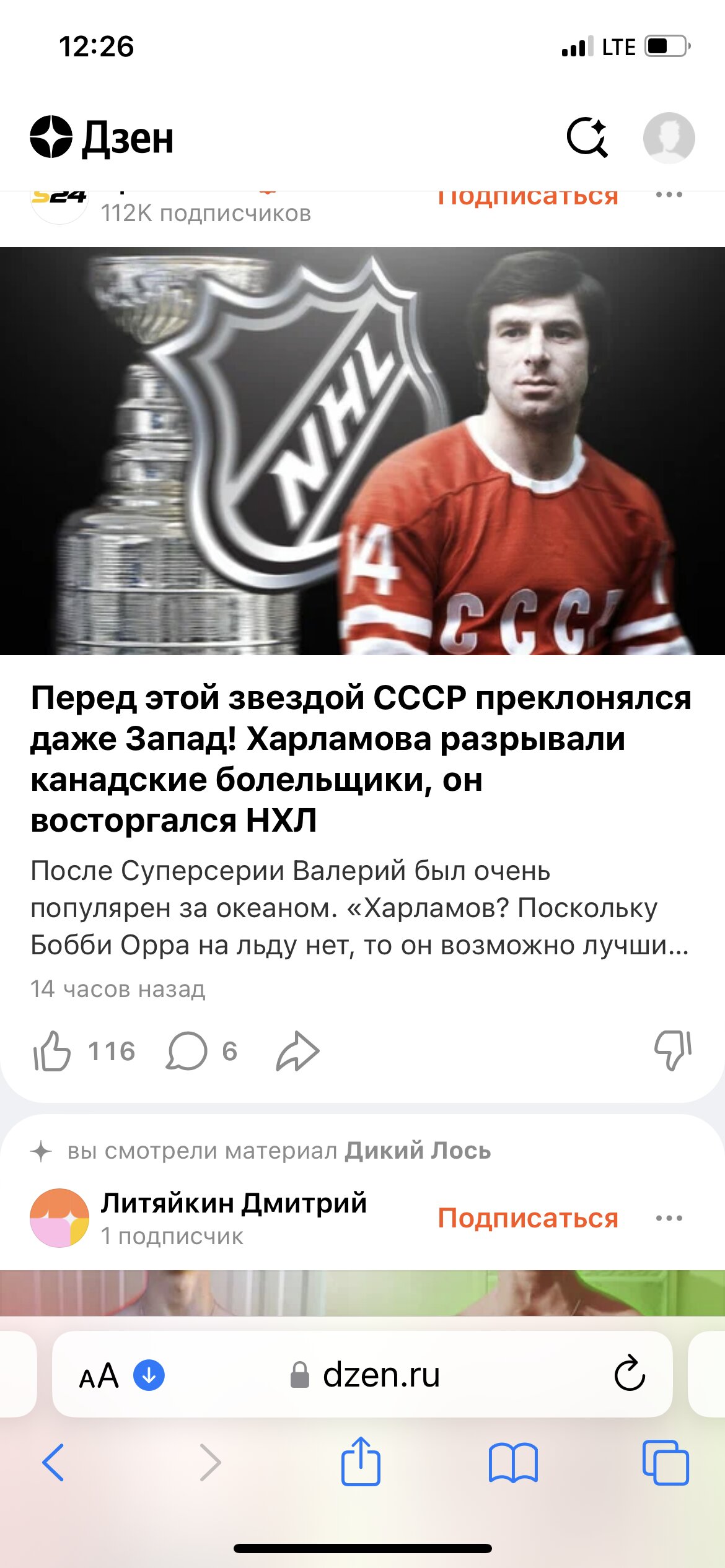725x1568 pixels.
Task: Show open Safari tabs
Action: [666, 1463]
